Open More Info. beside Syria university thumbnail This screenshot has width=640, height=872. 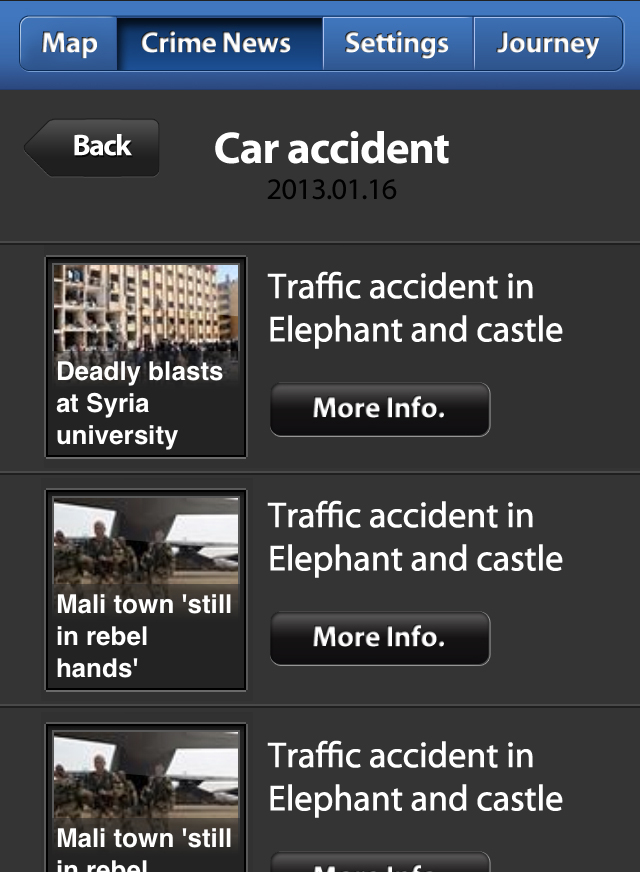[x=380, y=409]
